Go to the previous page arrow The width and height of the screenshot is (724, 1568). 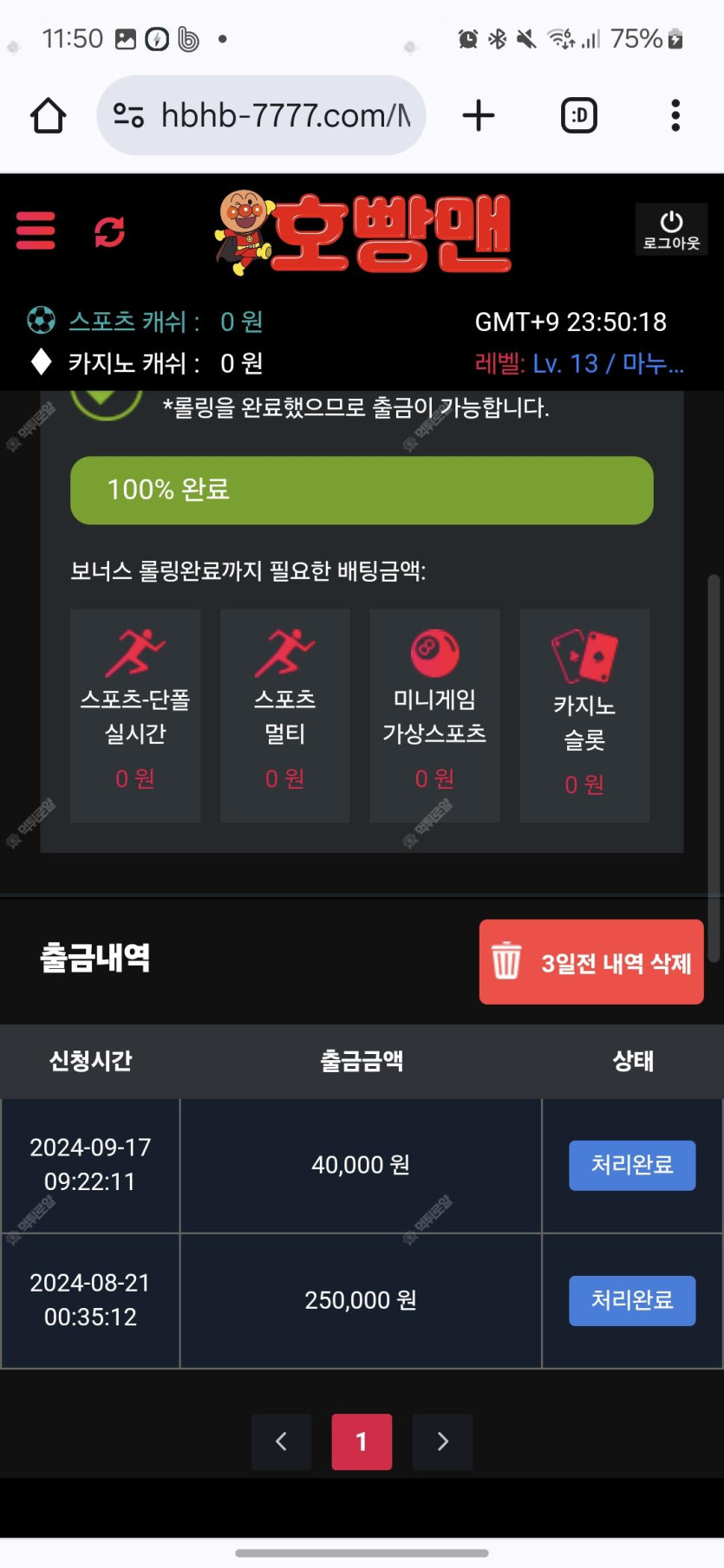[x=281, y=1441]
